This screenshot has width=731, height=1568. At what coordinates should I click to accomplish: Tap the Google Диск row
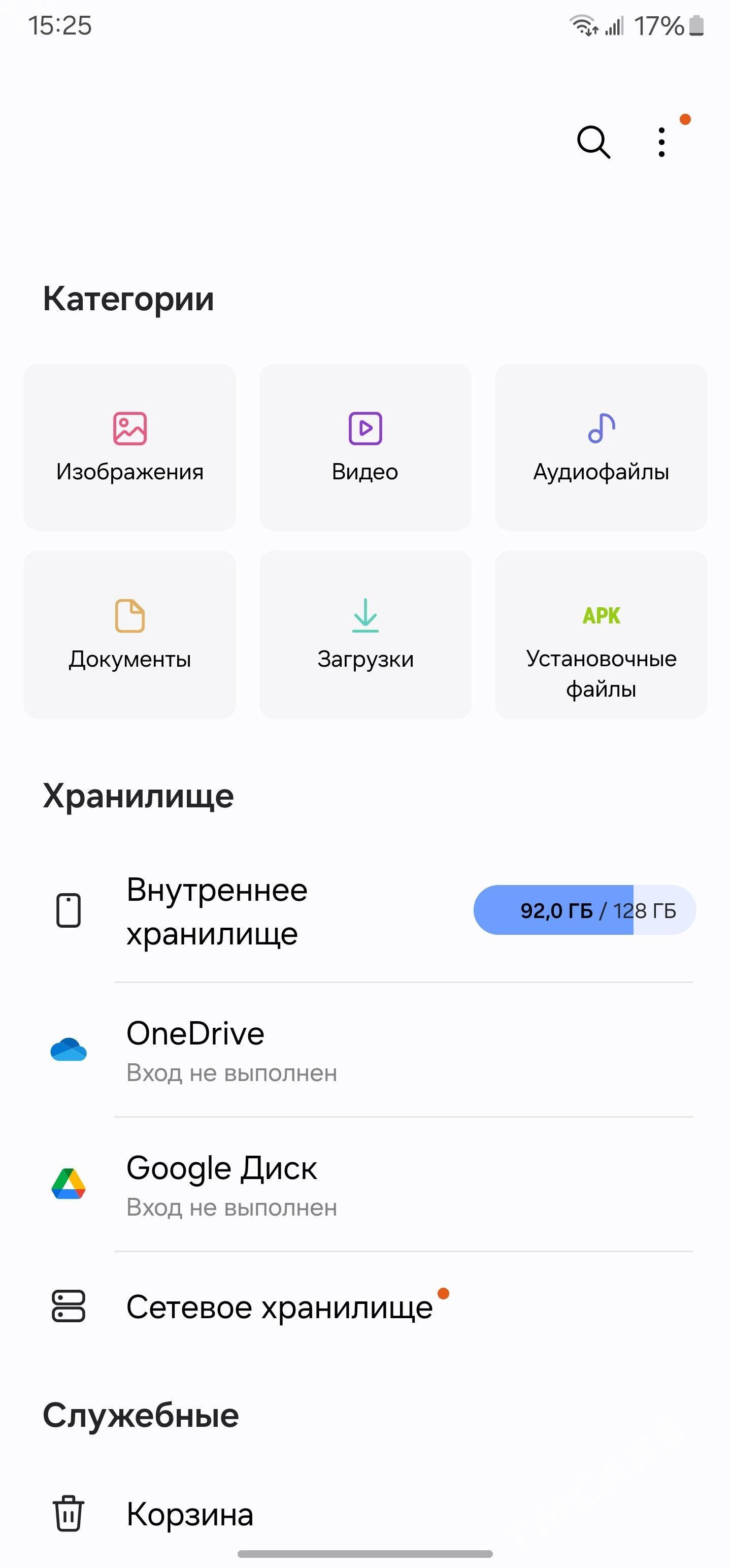tap(365, 1185)
